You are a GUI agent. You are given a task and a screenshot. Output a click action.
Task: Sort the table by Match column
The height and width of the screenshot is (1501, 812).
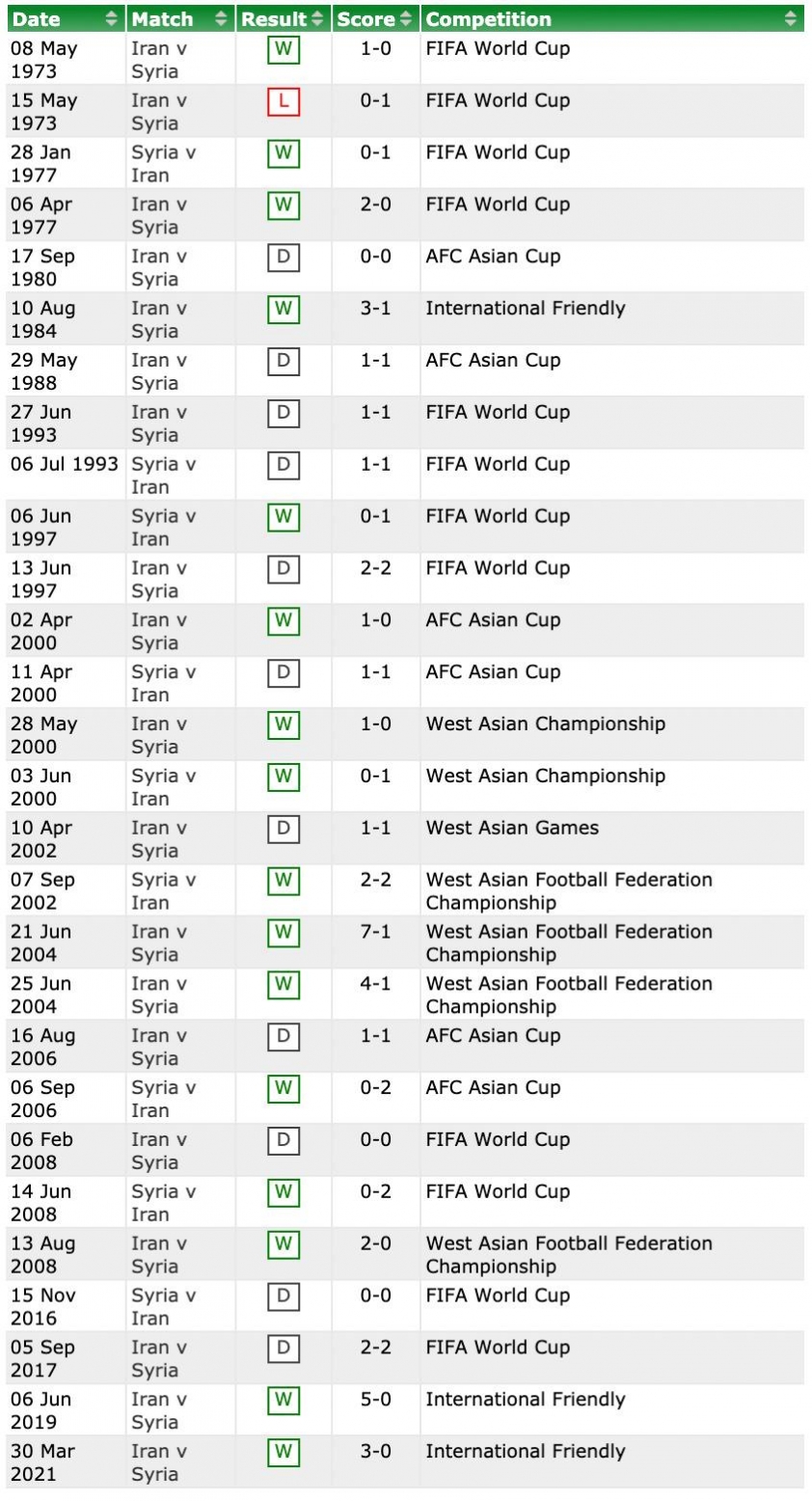click(179, 18)
